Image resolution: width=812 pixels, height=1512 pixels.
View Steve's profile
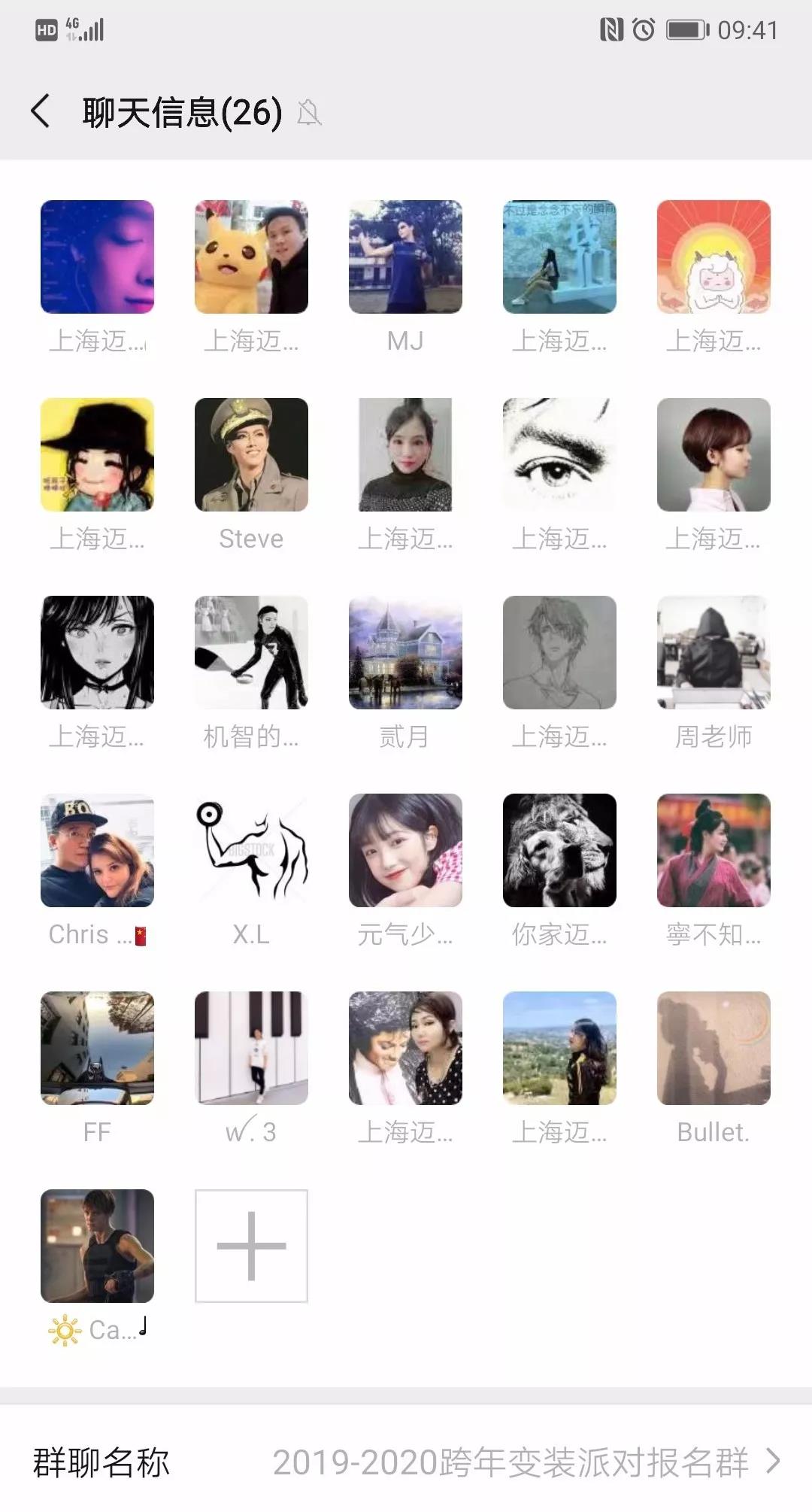tap(251, 455)
